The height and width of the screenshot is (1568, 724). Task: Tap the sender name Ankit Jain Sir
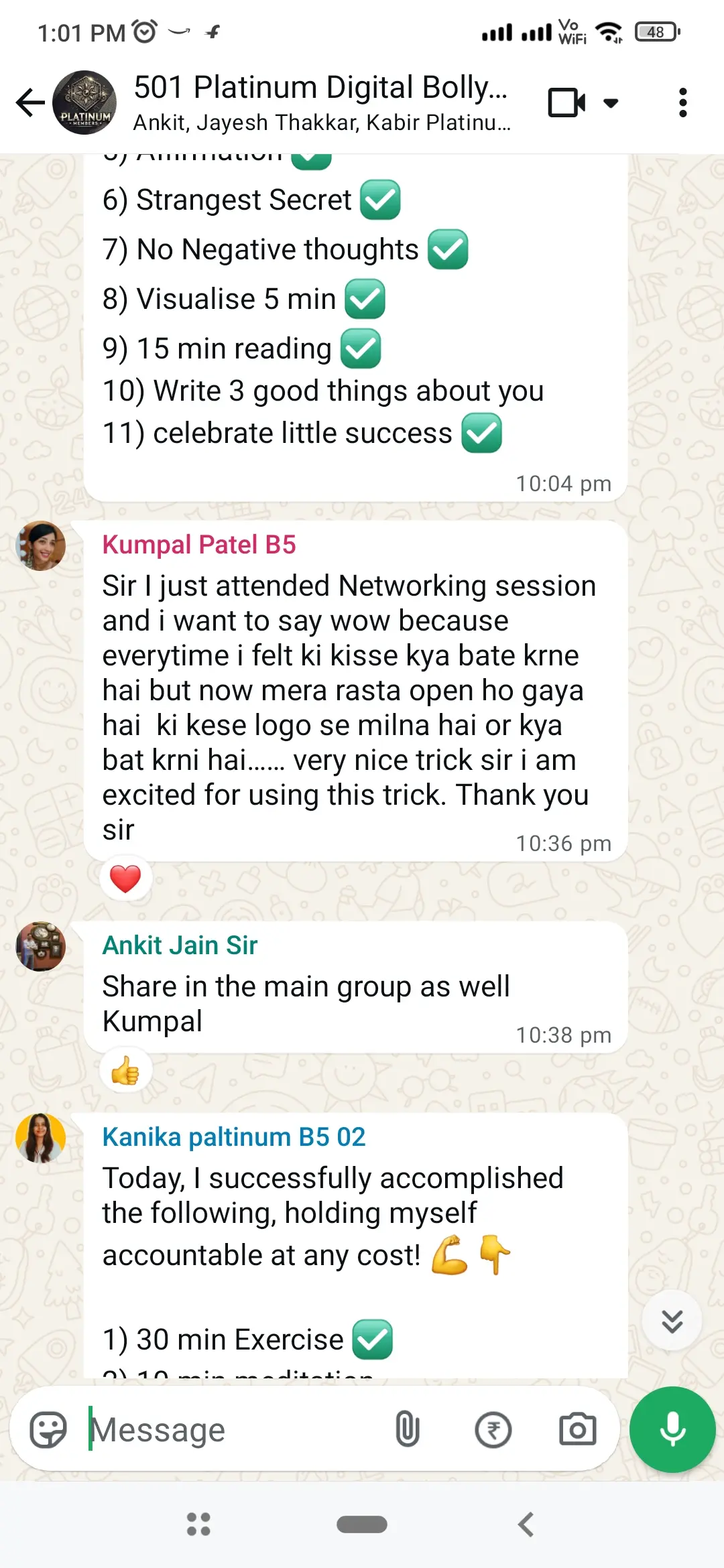(180, 945)
